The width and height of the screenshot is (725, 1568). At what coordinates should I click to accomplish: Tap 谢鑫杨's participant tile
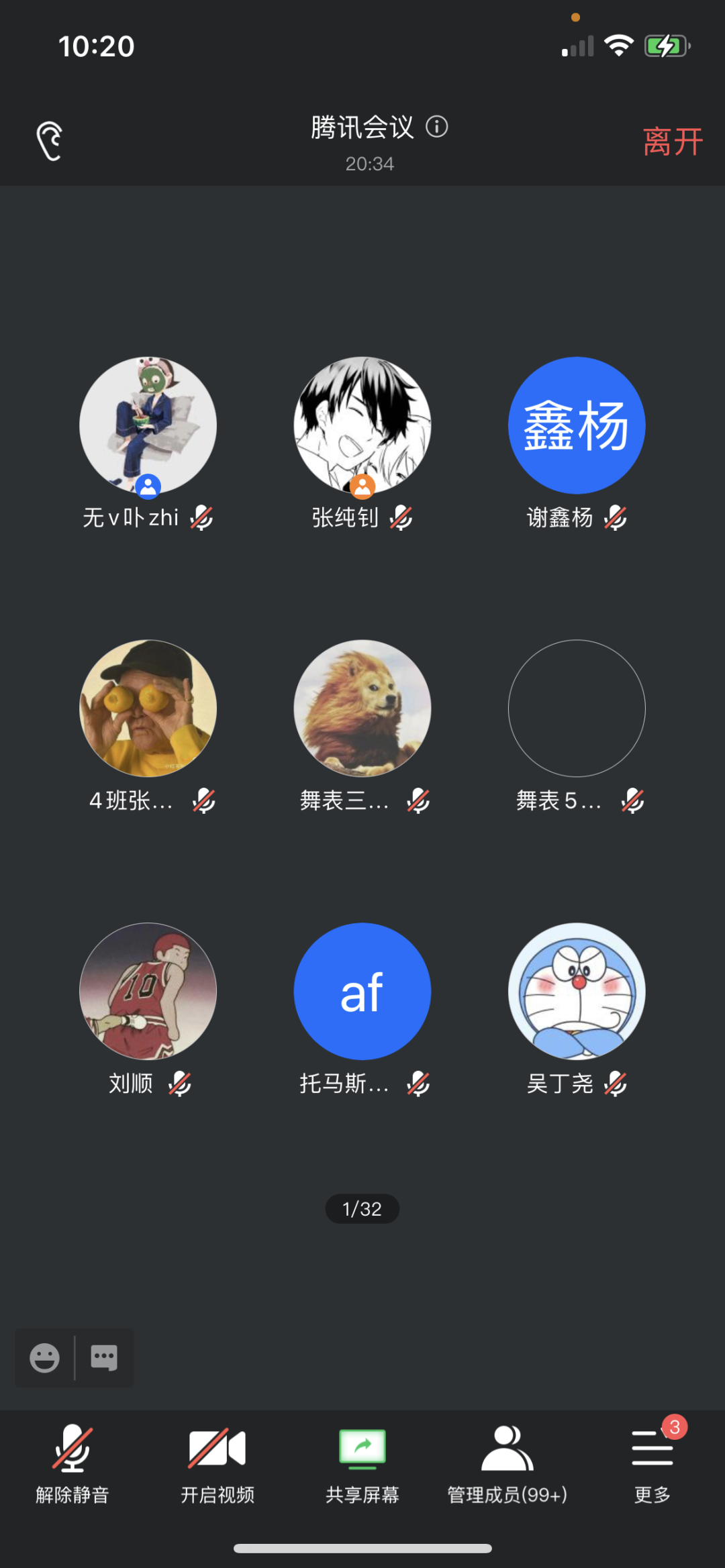click(577, 425)
